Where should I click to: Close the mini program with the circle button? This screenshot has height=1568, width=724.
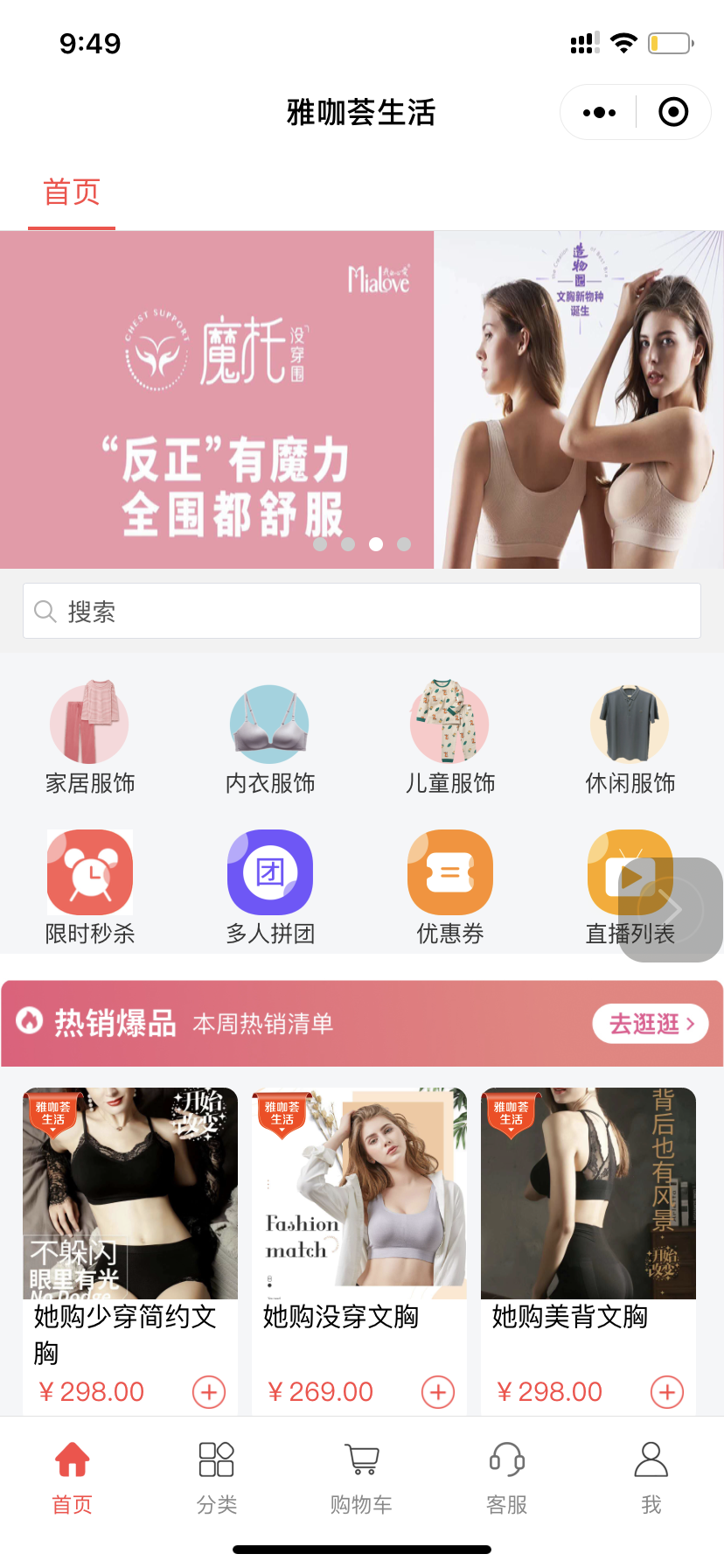point(673,112)
